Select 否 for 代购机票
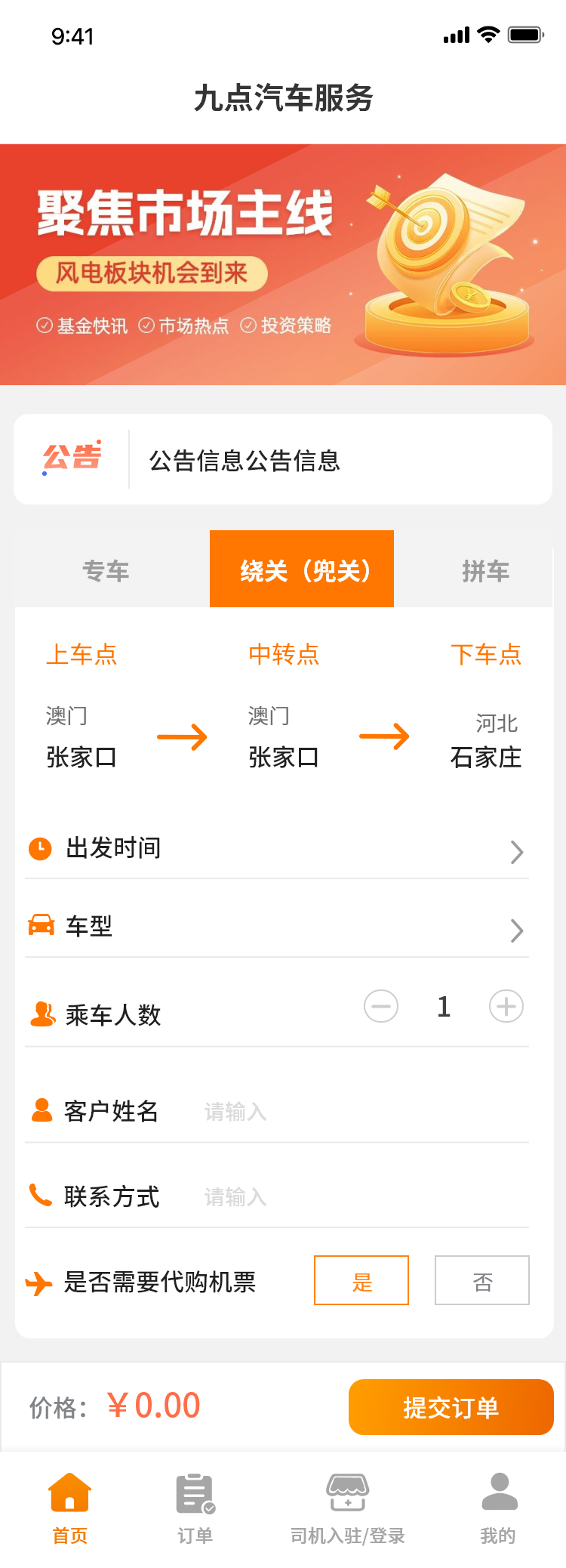The image size is (566, 1568). tap(482, 1280)
